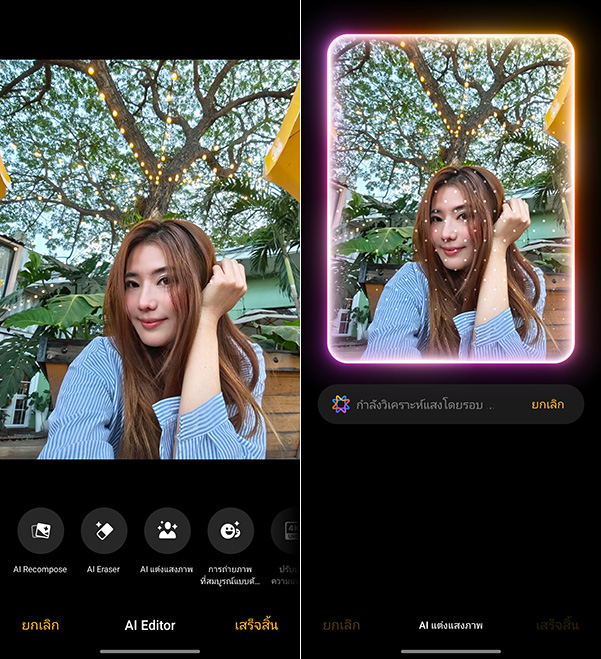This screenshot has height=659, width=601.
Task: Tap ยกเลิก beside the AI Editor title
Action: (40, 625)
